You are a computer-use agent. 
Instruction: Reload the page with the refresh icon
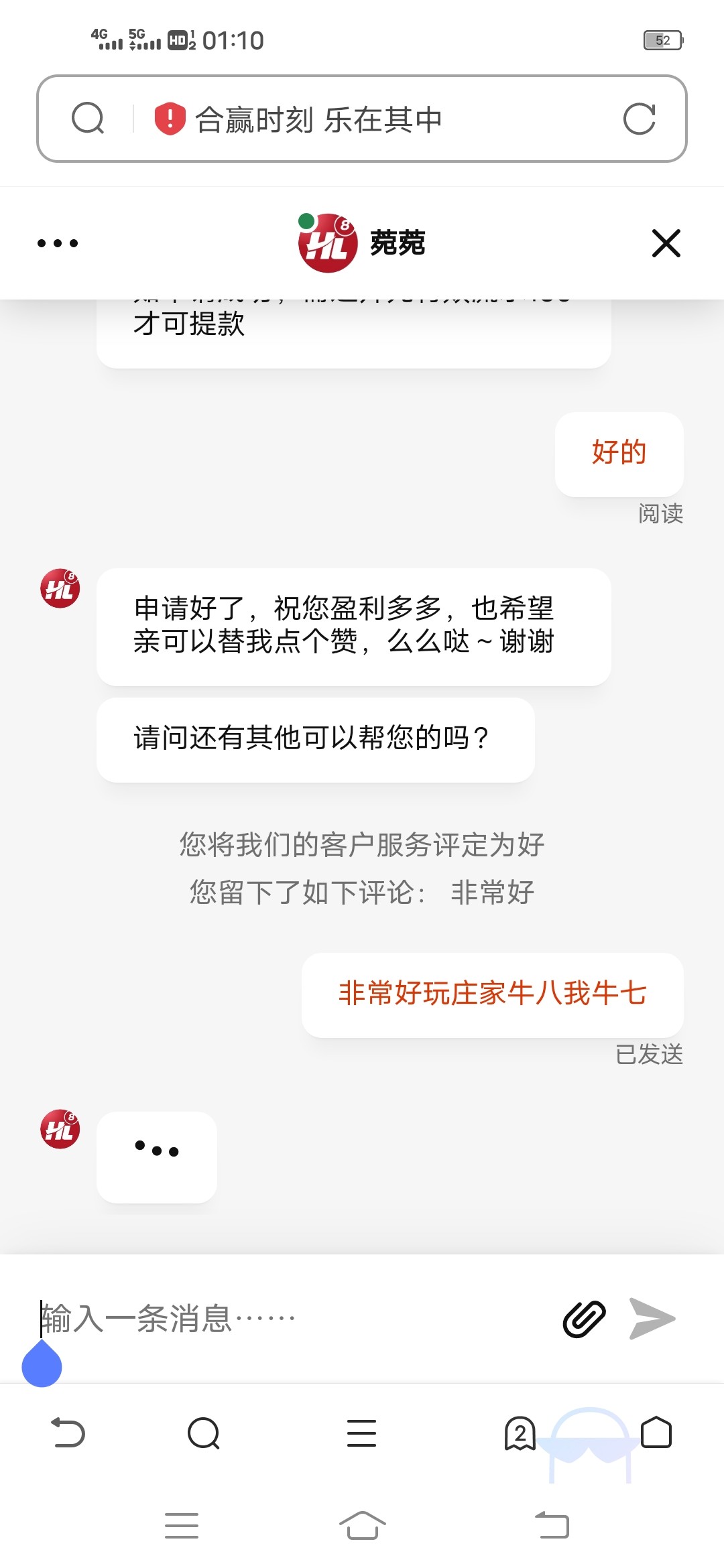(x=639, y=119)
